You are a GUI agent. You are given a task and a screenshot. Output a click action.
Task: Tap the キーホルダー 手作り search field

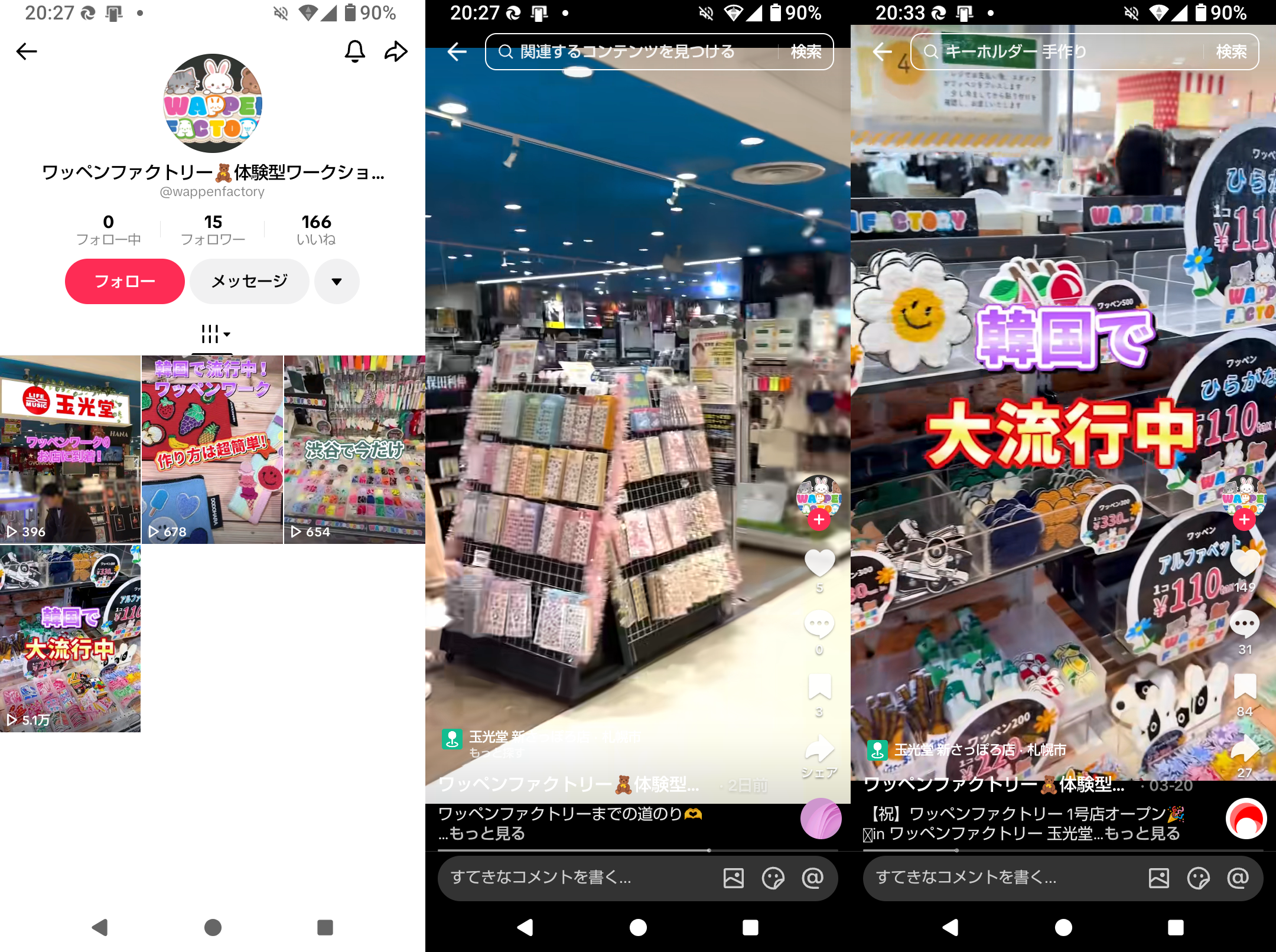point(1057,52)
